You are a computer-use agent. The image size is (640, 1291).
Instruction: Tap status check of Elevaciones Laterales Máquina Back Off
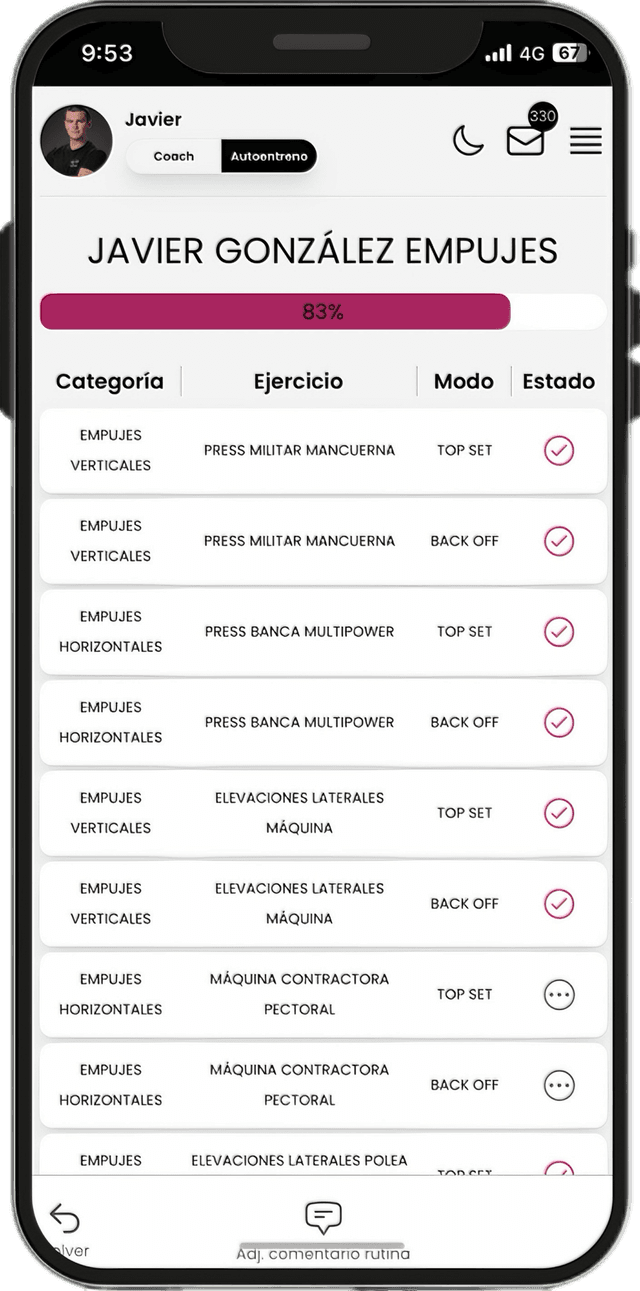[x=559, y=904]
